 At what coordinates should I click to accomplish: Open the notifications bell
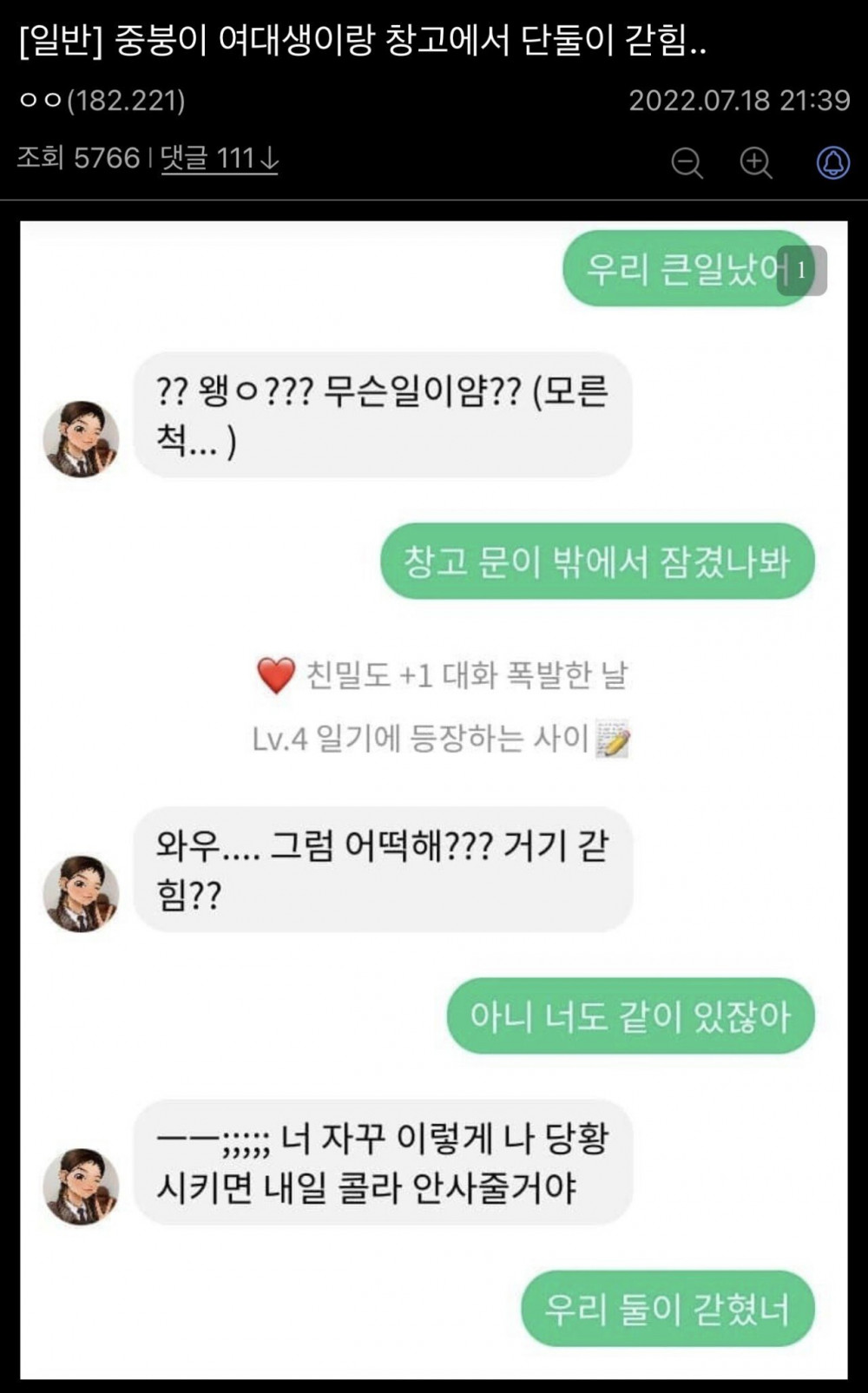point(832,162)
